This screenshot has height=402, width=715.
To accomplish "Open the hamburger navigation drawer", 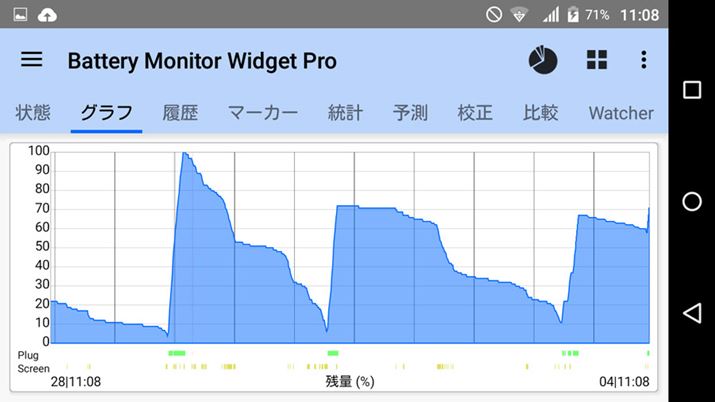I will point(32,60).
